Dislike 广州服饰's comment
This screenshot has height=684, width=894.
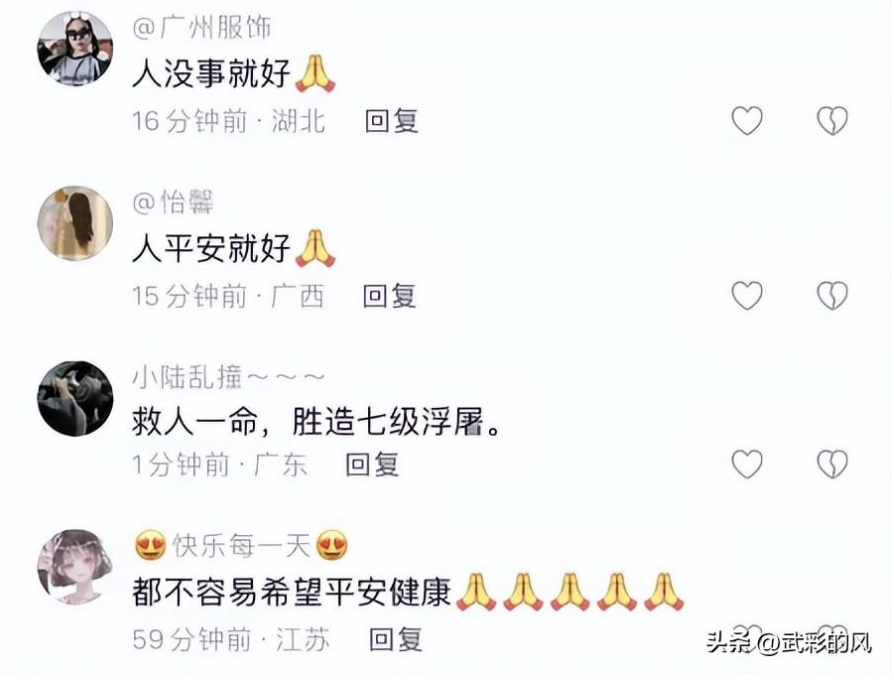coord(832,121)
